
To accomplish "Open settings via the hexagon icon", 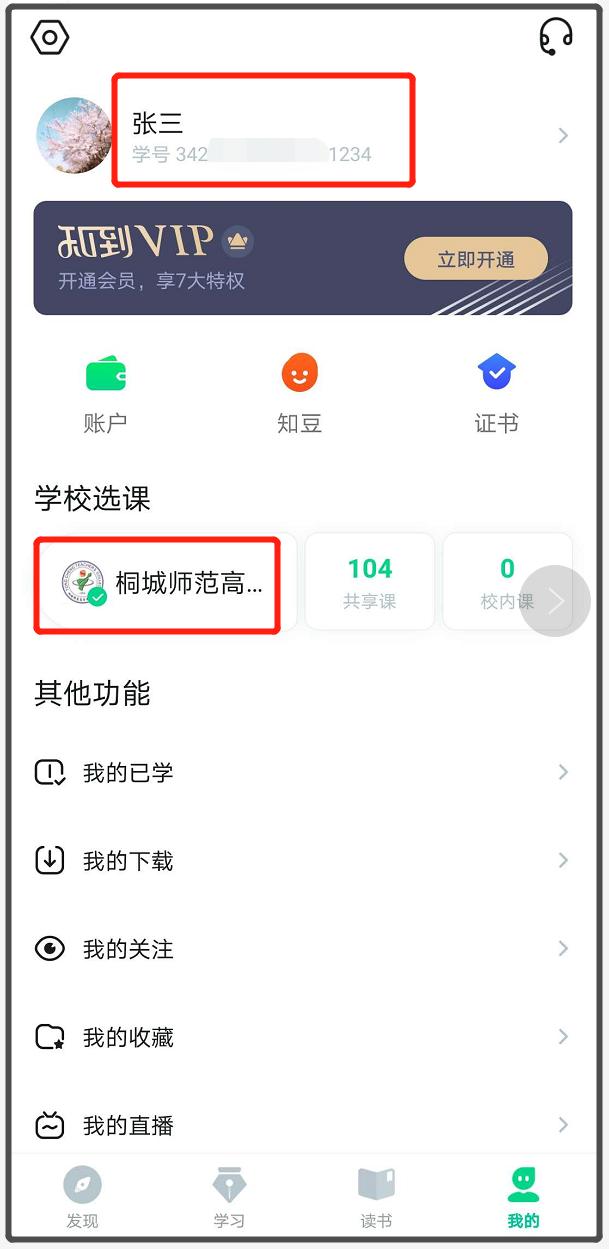I will tap(50, 38).
